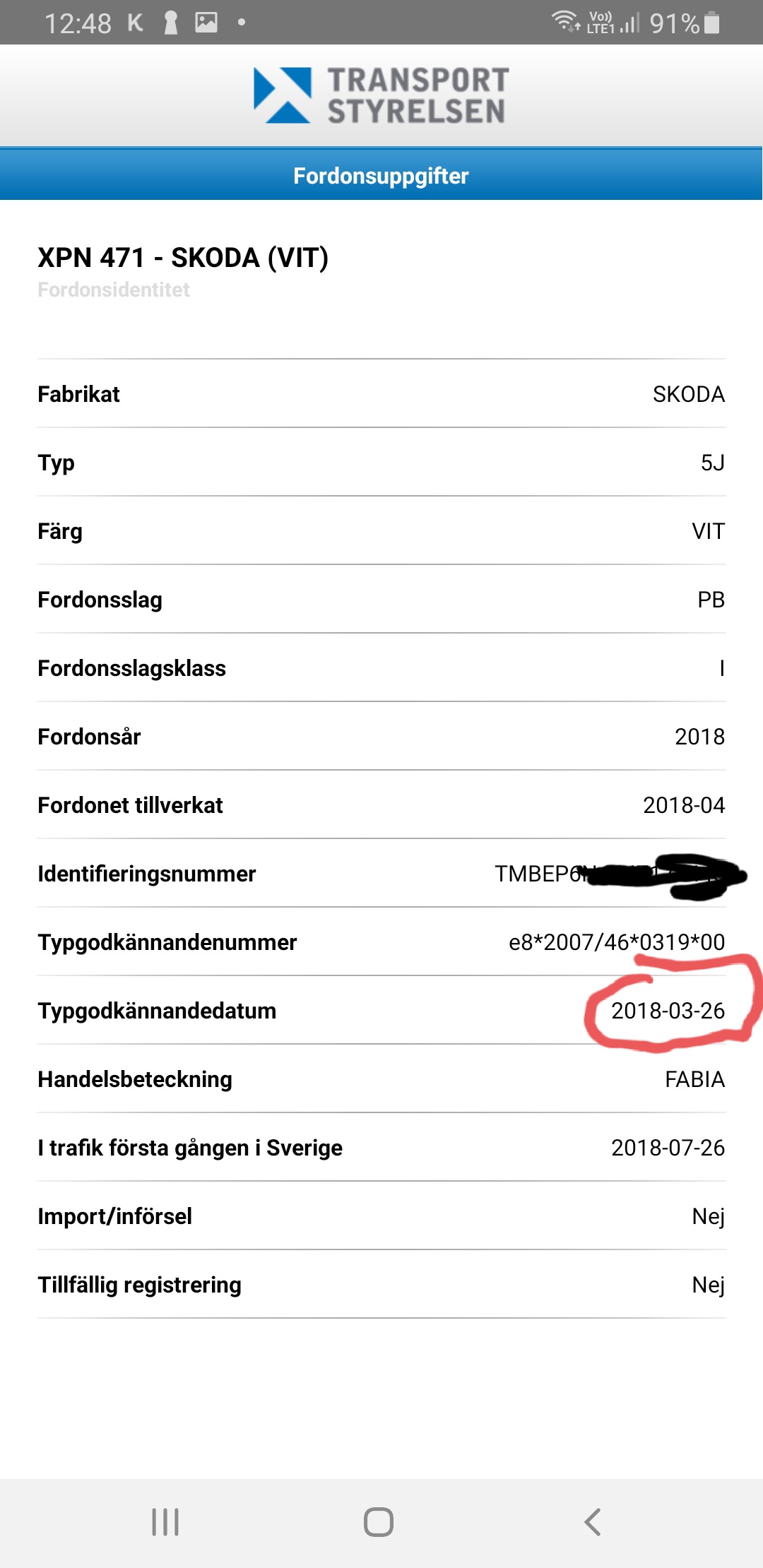Tap the system home button
The width and height of the screenshot is (763, 1568).
(x=379, y=1522)
